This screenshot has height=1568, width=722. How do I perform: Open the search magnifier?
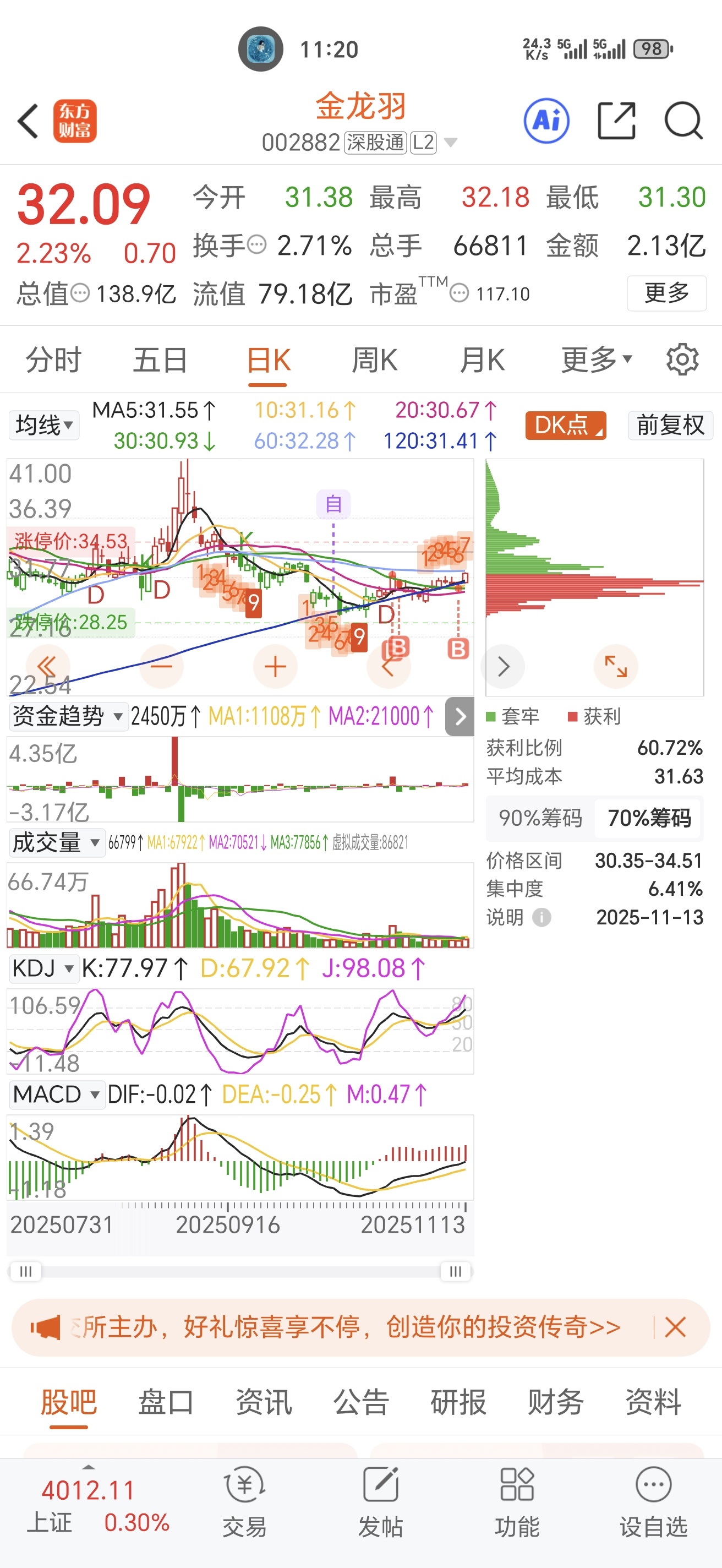click(683, 121)
